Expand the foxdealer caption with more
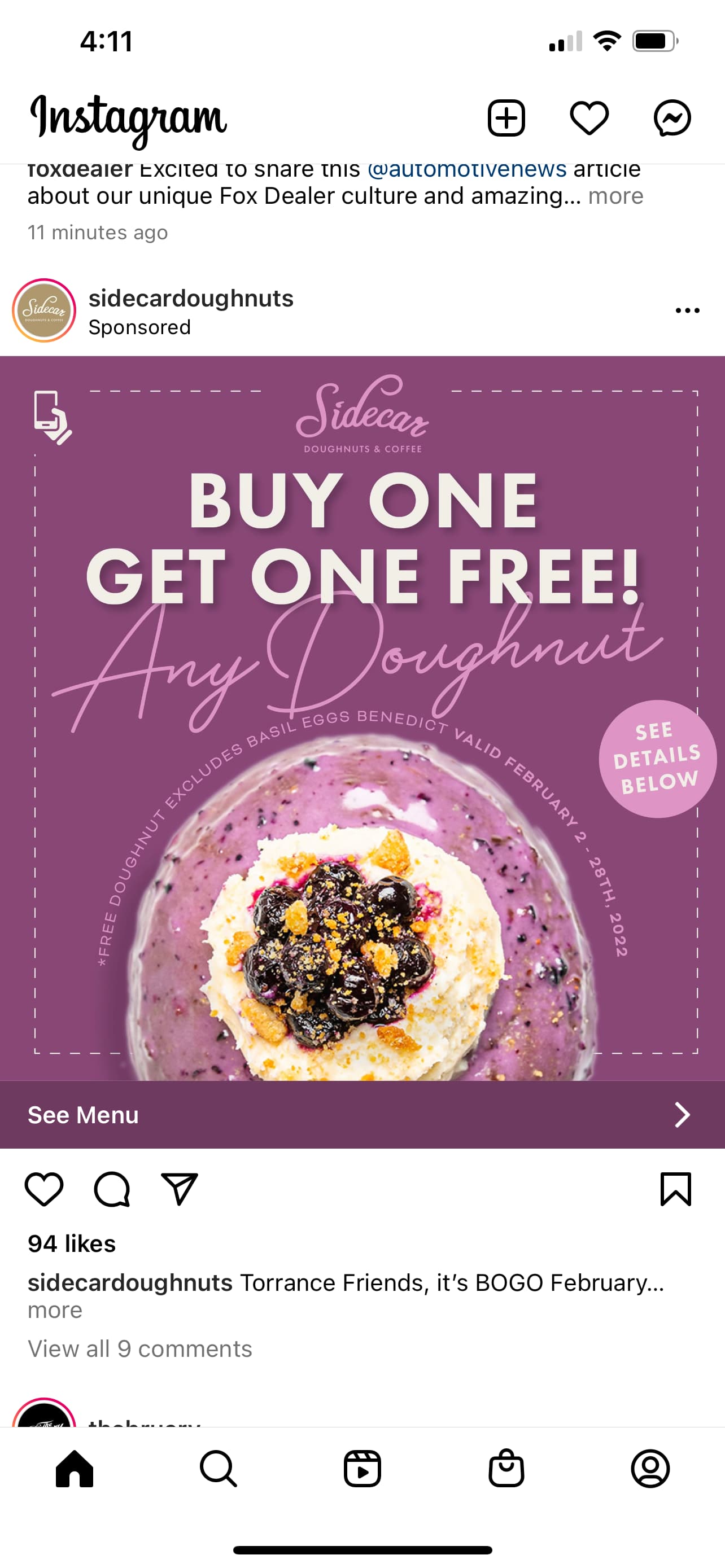Image resolution: width=725 pixels, height=1568 pixels. click(x=615, y=196)
